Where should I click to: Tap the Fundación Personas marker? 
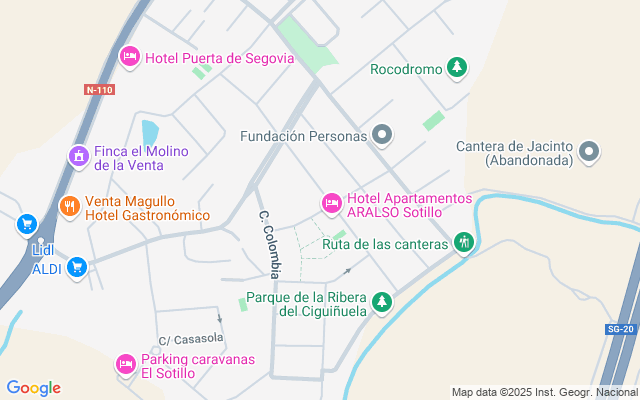click(382, 135)
